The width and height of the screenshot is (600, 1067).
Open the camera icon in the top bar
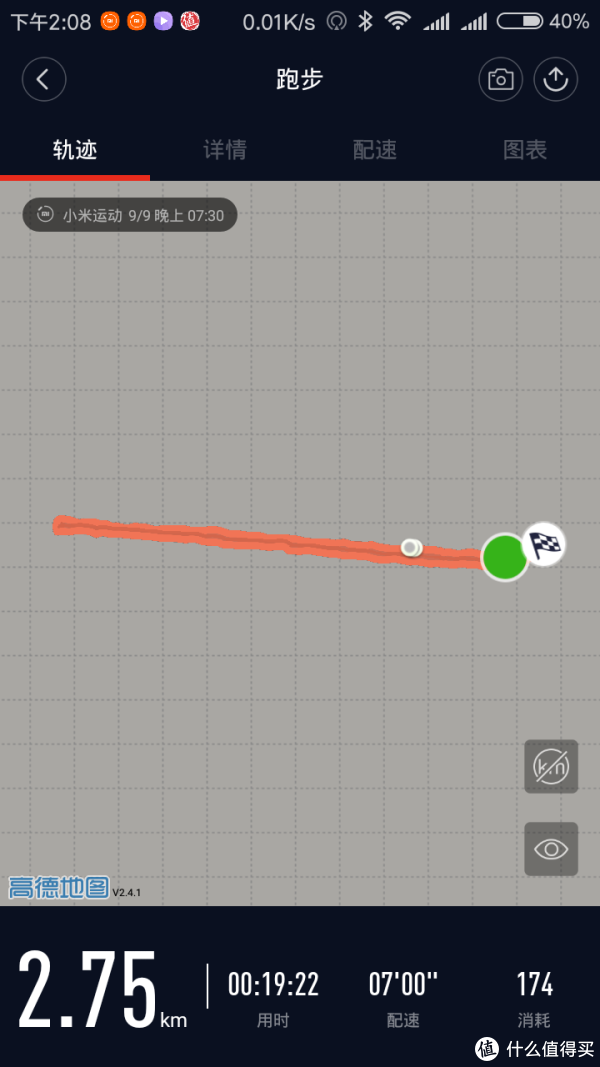coord(501,80)
